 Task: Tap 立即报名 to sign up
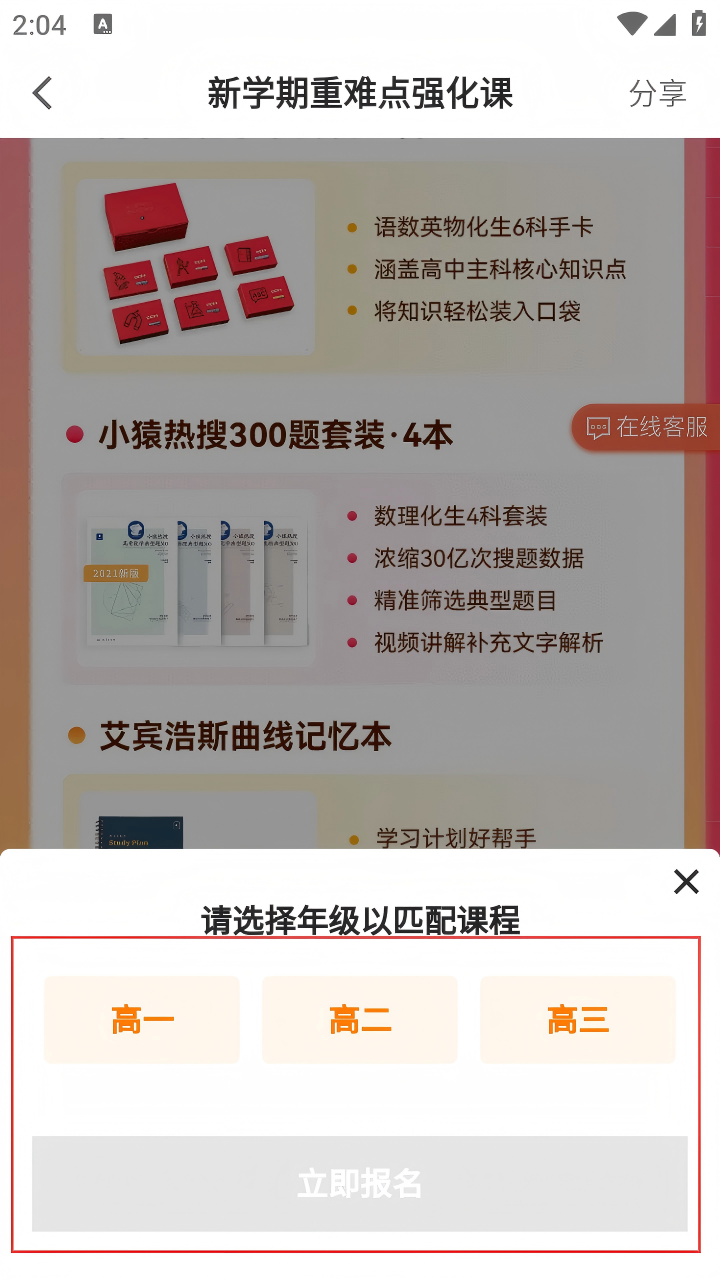click(360, 1183)
